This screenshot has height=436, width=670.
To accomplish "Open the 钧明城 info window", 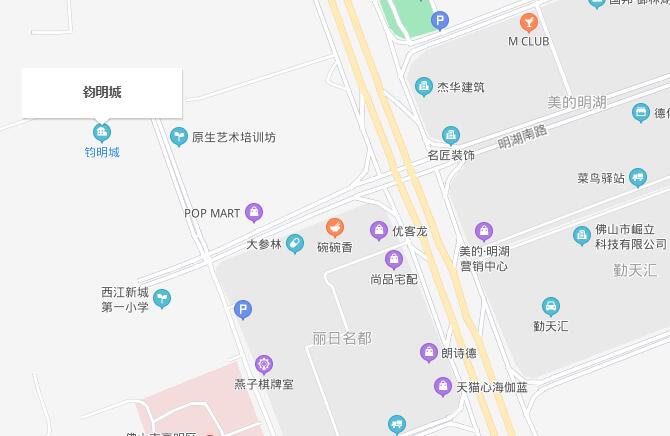I will 102,92.
